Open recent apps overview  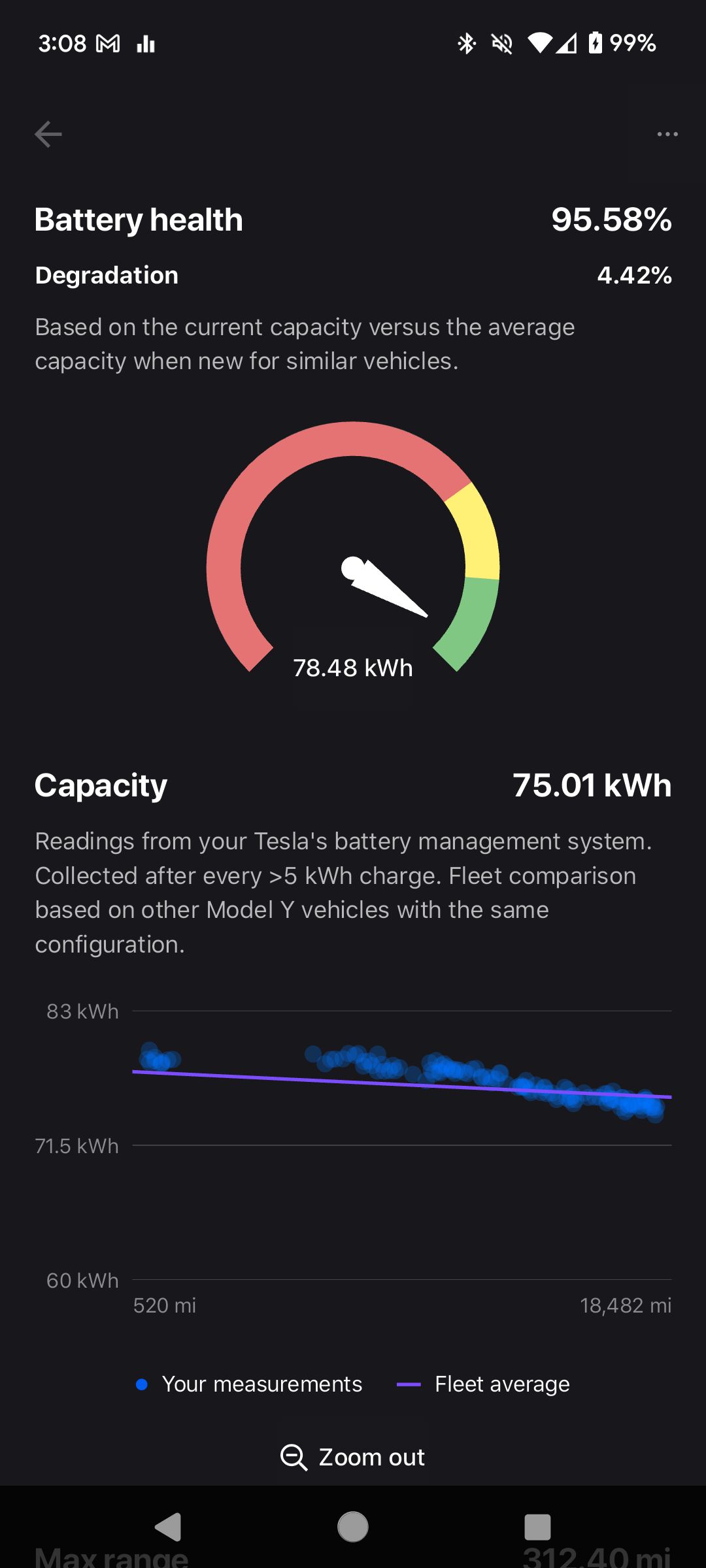pyautogui.click(x=537, y=1527)
